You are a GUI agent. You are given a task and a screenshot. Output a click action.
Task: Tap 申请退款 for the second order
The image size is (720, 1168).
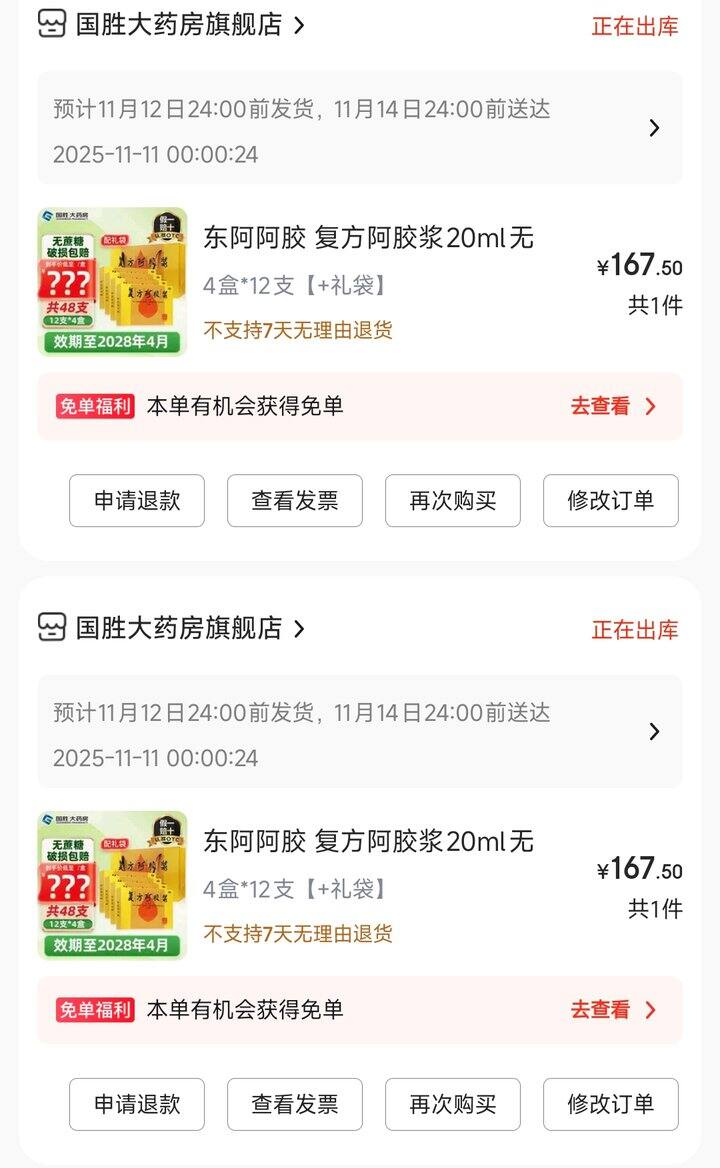pos(137,1104)
